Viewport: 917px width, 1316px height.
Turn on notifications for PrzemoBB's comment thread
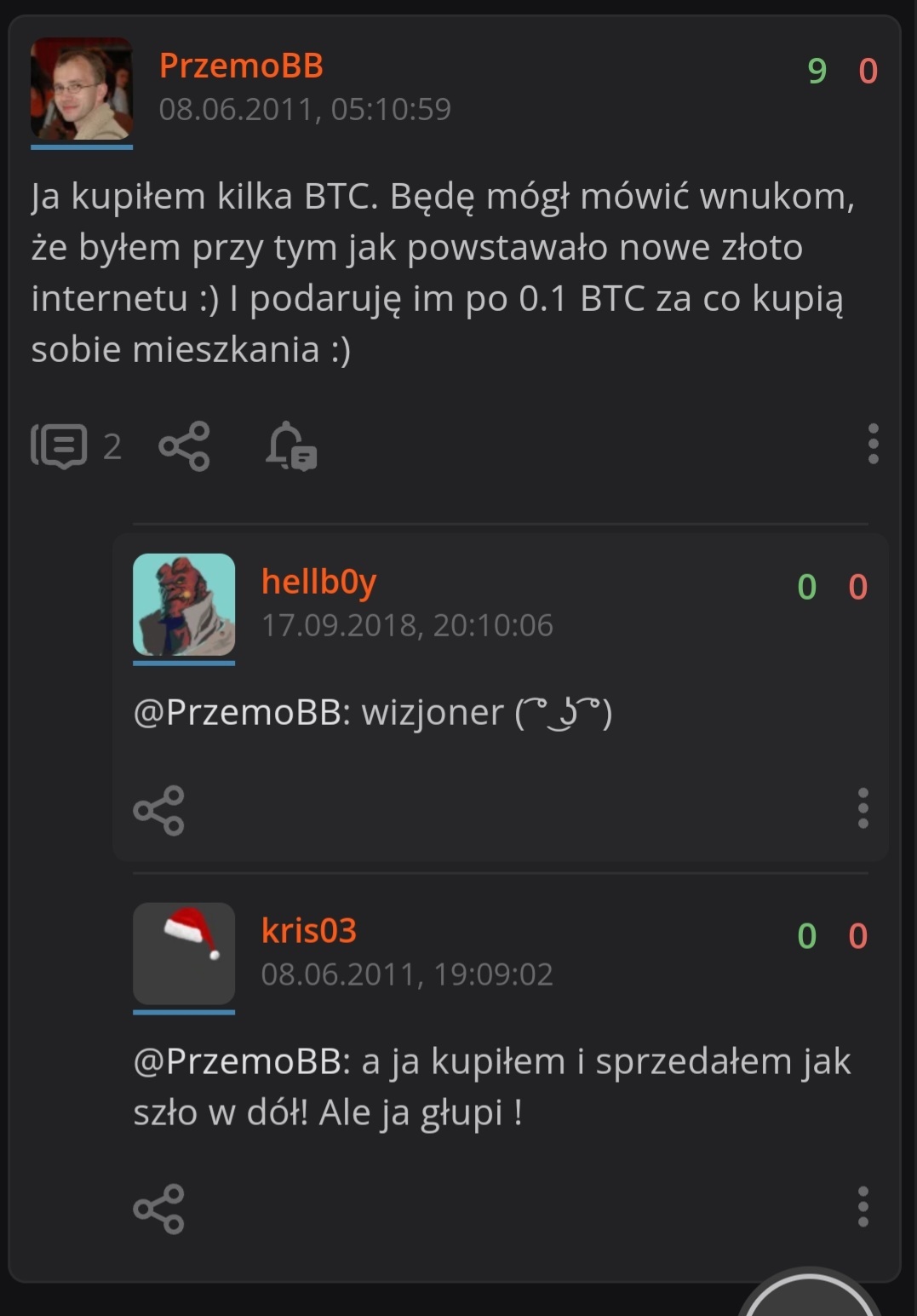[x=290, y=445]
